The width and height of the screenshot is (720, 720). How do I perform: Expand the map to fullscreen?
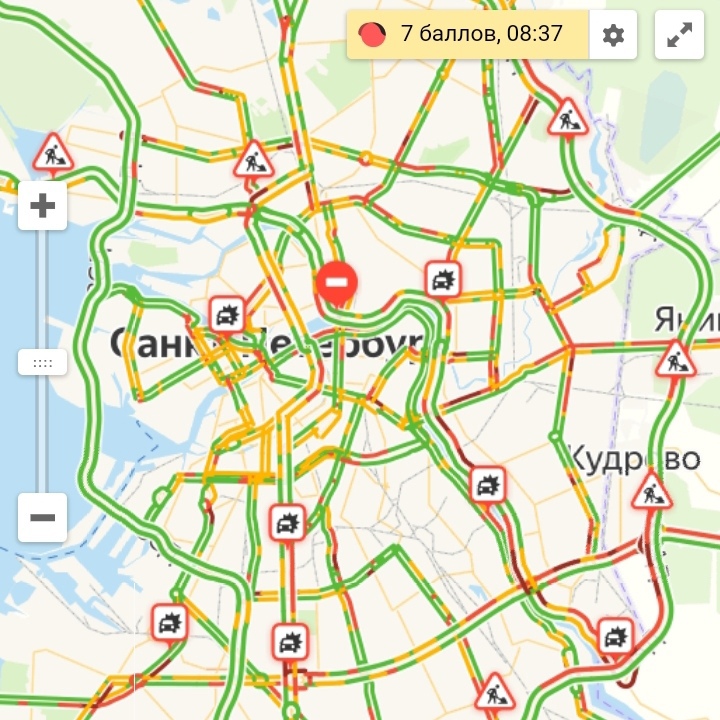[x=679, y=36]
